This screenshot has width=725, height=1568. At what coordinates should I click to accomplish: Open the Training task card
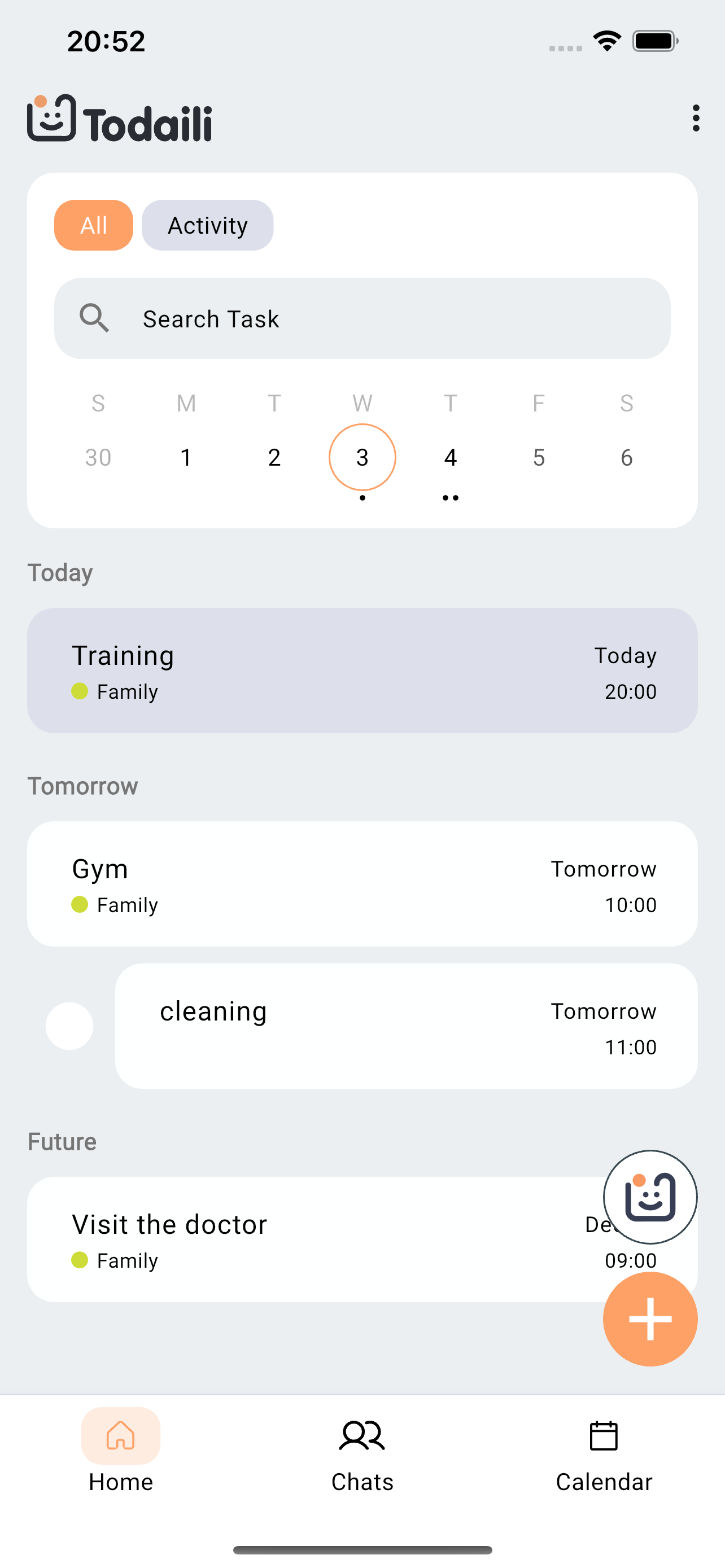point(362,671)
